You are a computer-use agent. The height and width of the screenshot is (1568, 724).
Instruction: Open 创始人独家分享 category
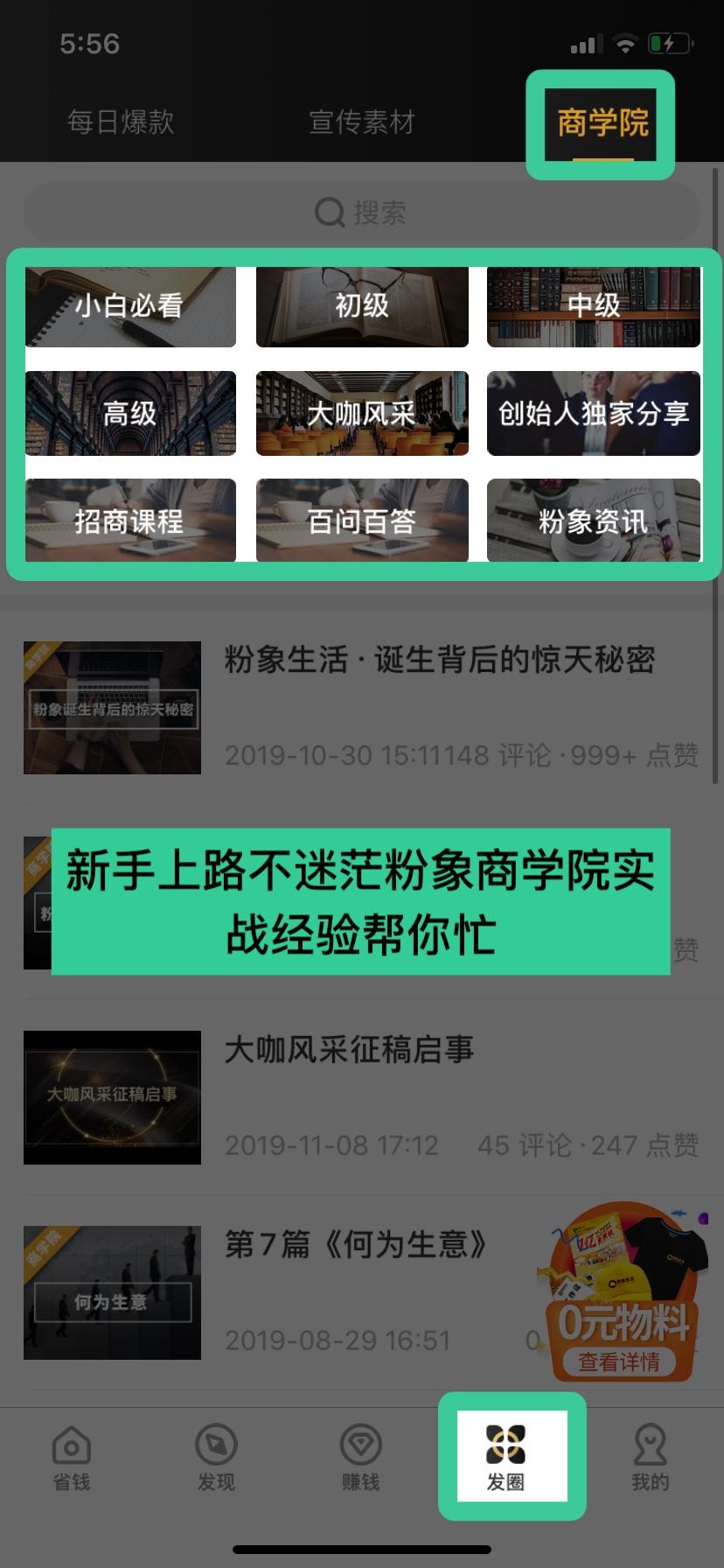[594, 413]
